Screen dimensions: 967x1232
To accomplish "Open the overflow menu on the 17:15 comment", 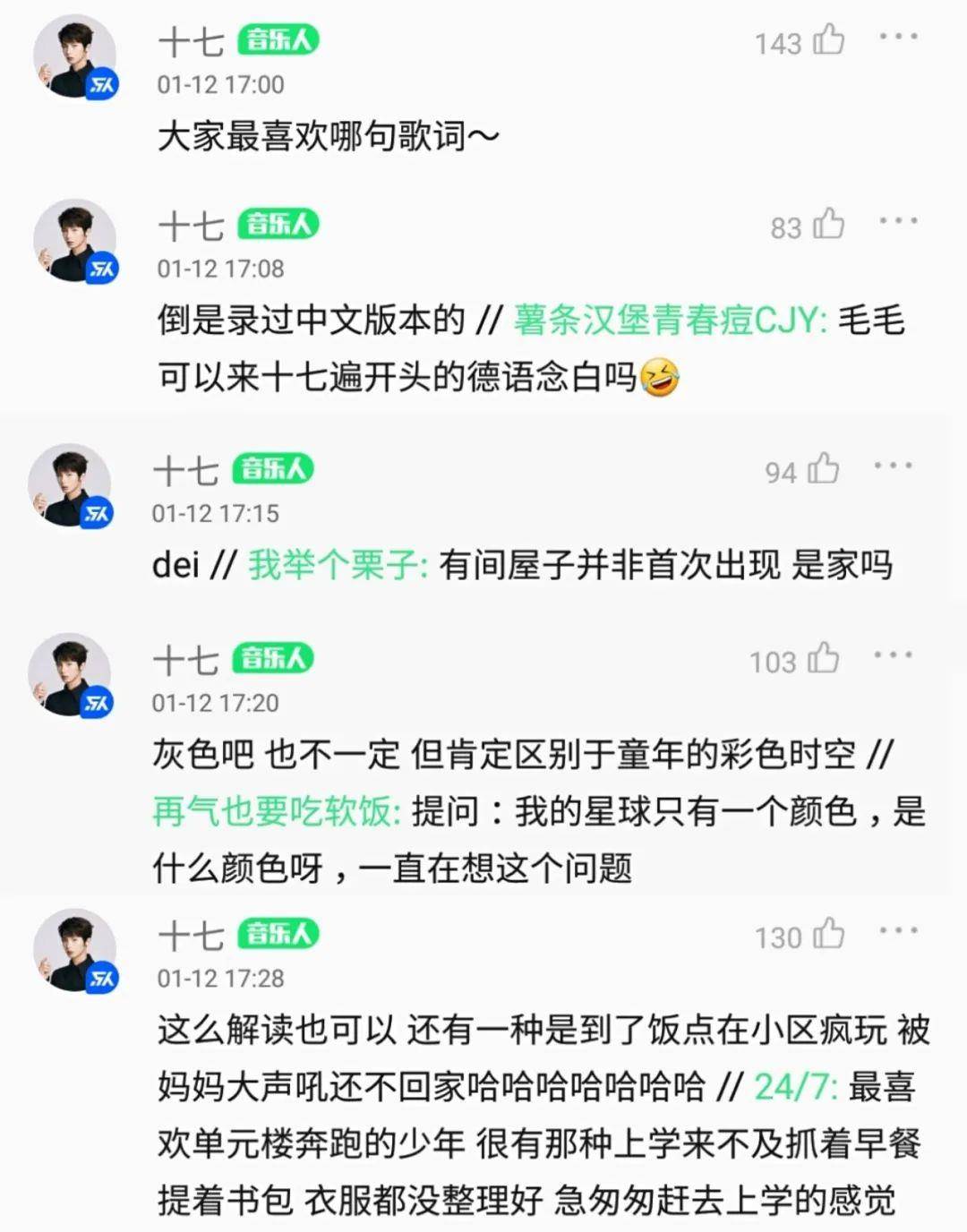I will [893, 466].
